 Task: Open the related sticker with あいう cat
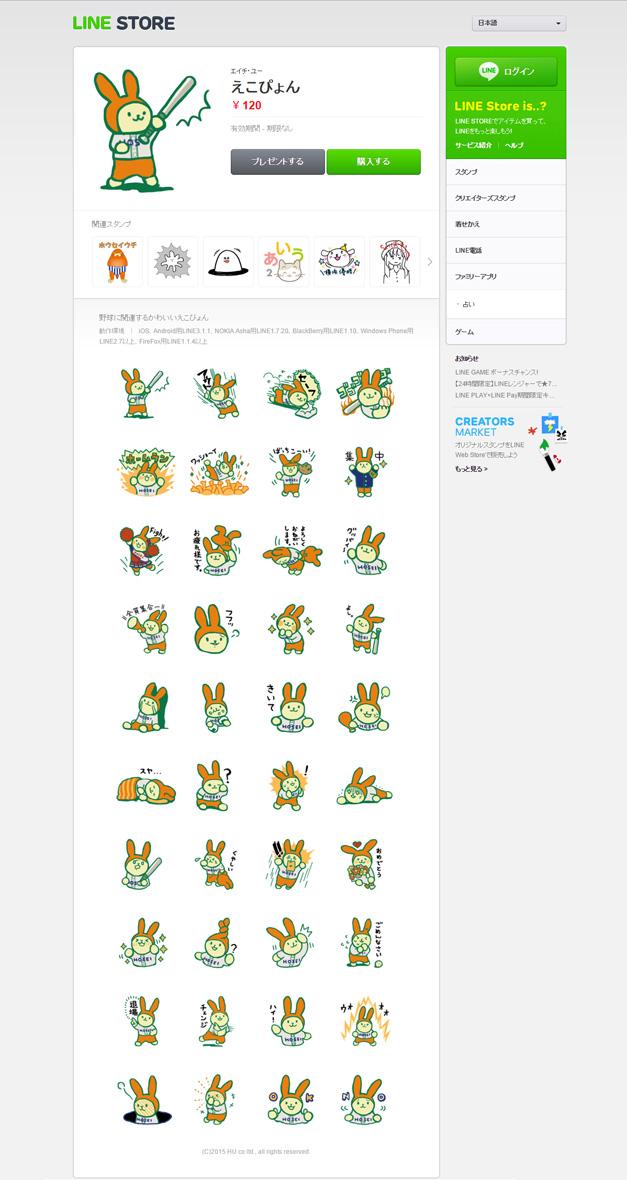pos(284,261)
